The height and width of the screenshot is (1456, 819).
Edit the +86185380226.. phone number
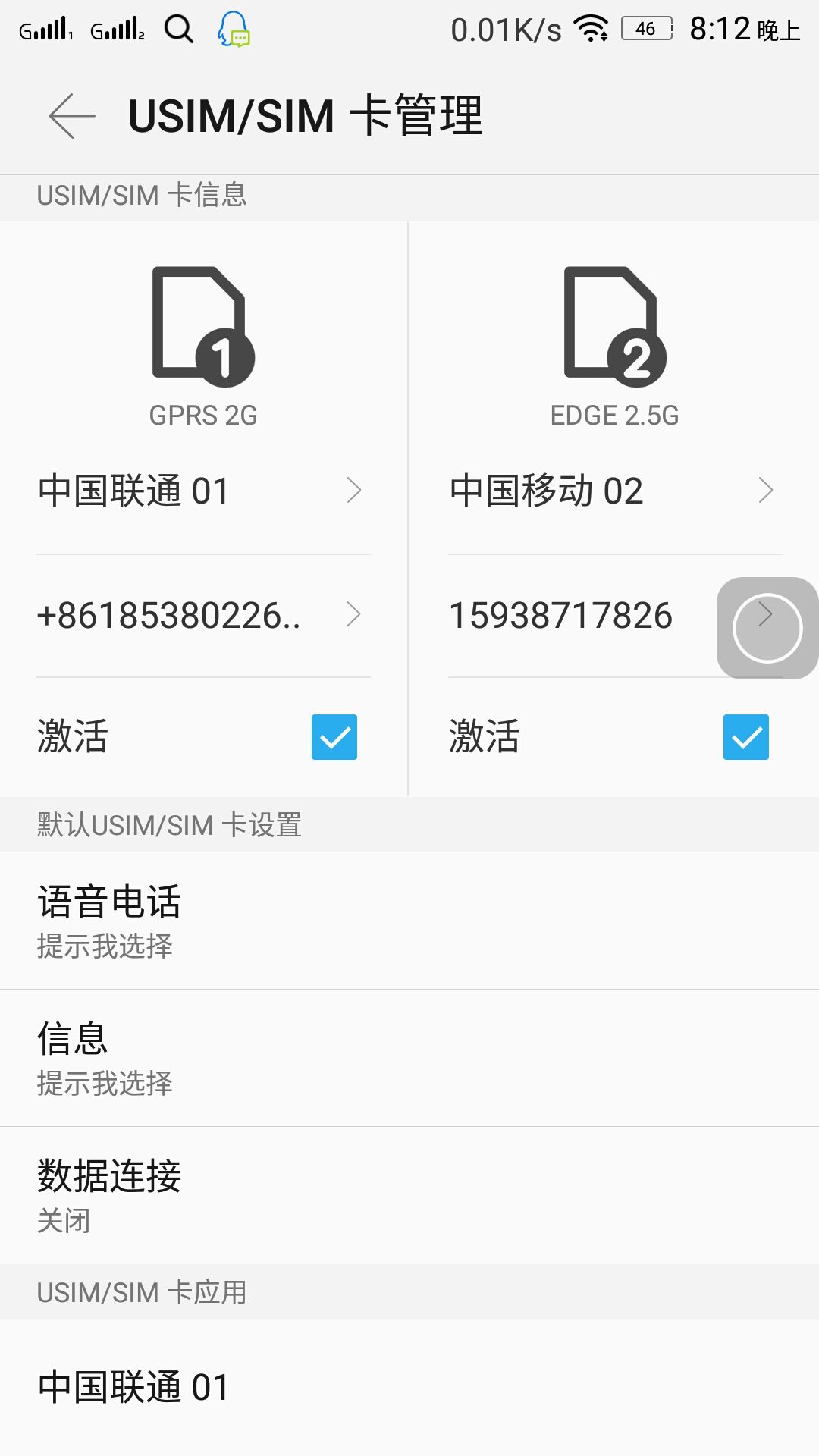click(x=203, y=615)
